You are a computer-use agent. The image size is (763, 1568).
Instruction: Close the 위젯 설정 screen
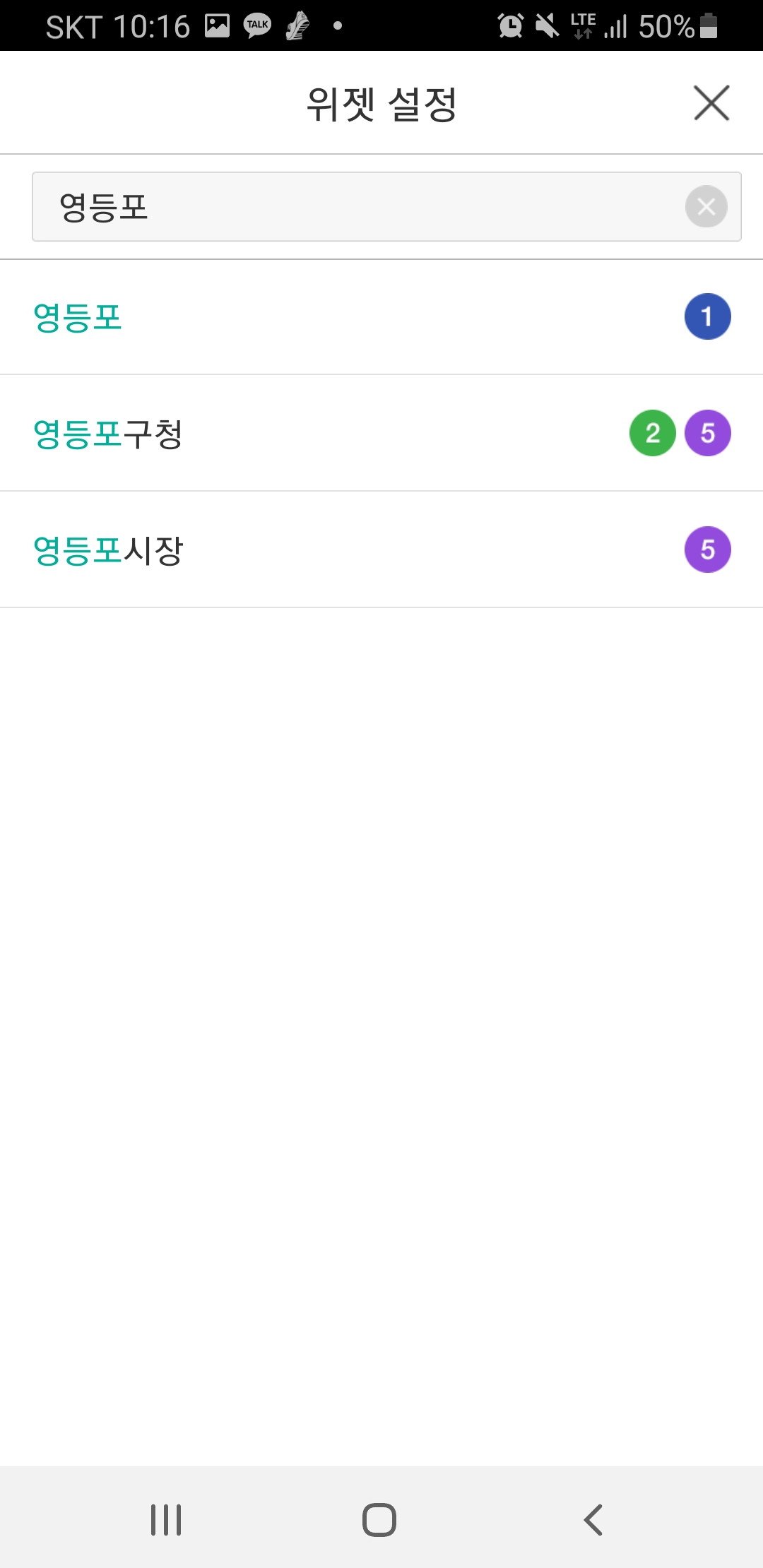coord(711,103)
